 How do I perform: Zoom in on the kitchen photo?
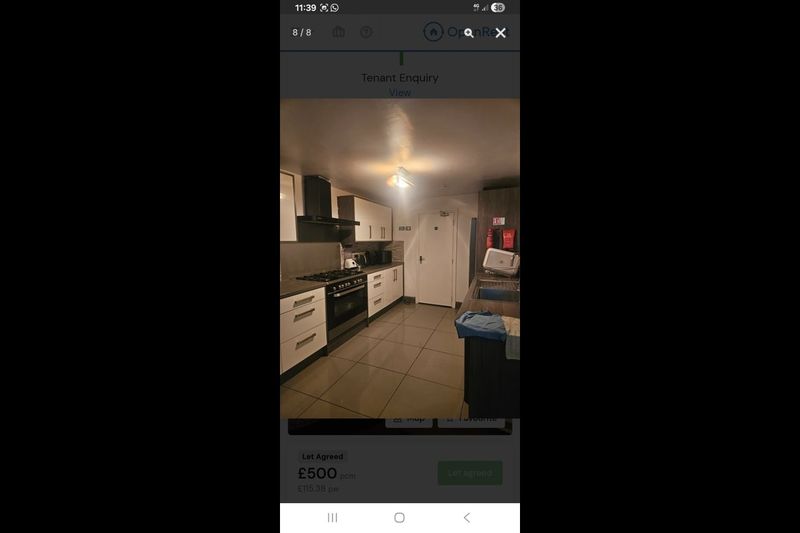(x=469, y=33)
